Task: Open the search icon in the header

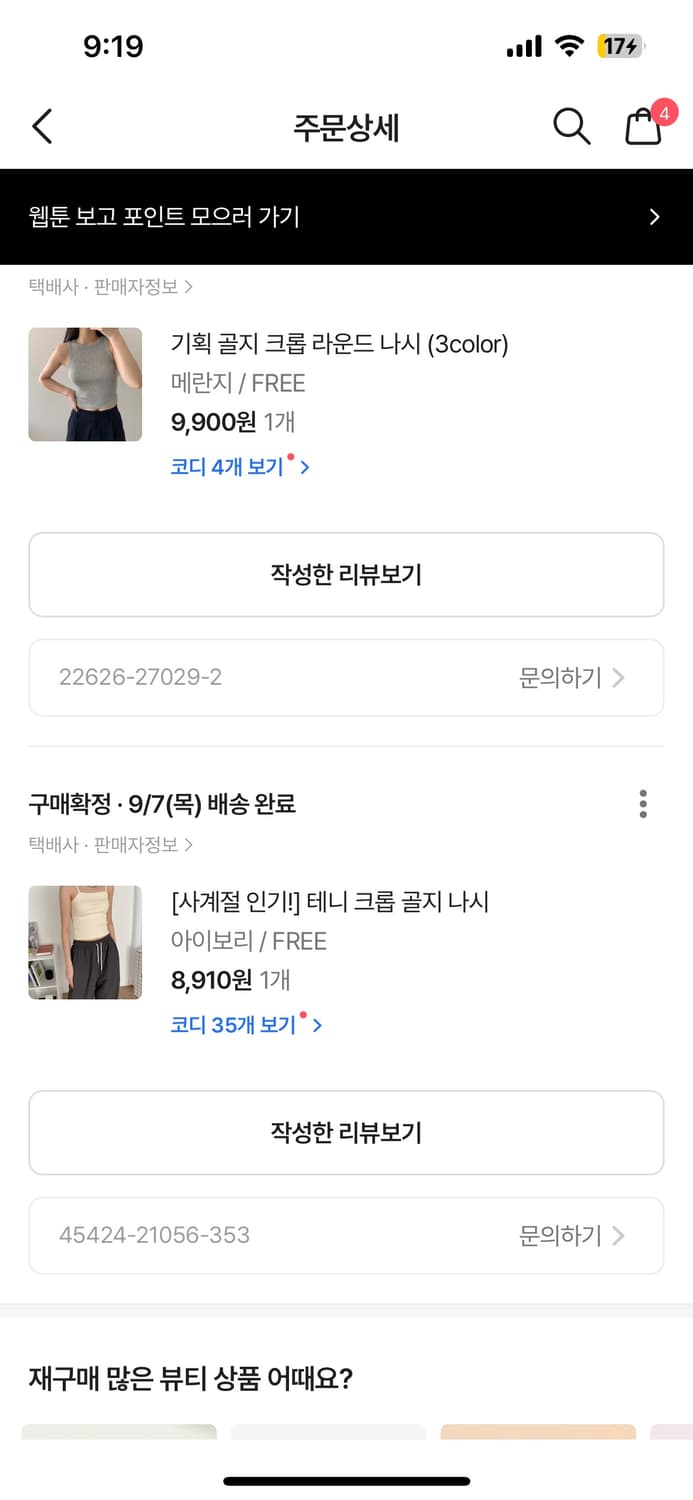Action: tap(571, 127)
